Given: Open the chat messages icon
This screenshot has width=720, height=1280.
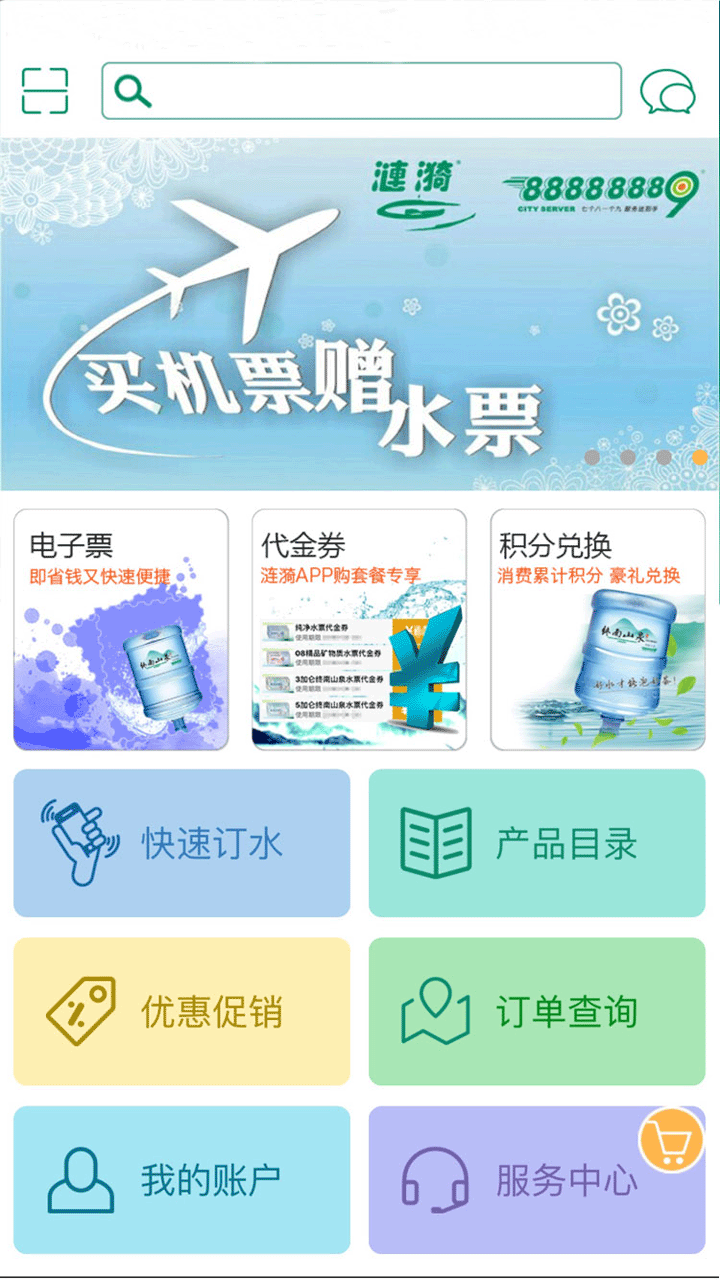Looking at the screenshot, I should click(x=668, y=92).
